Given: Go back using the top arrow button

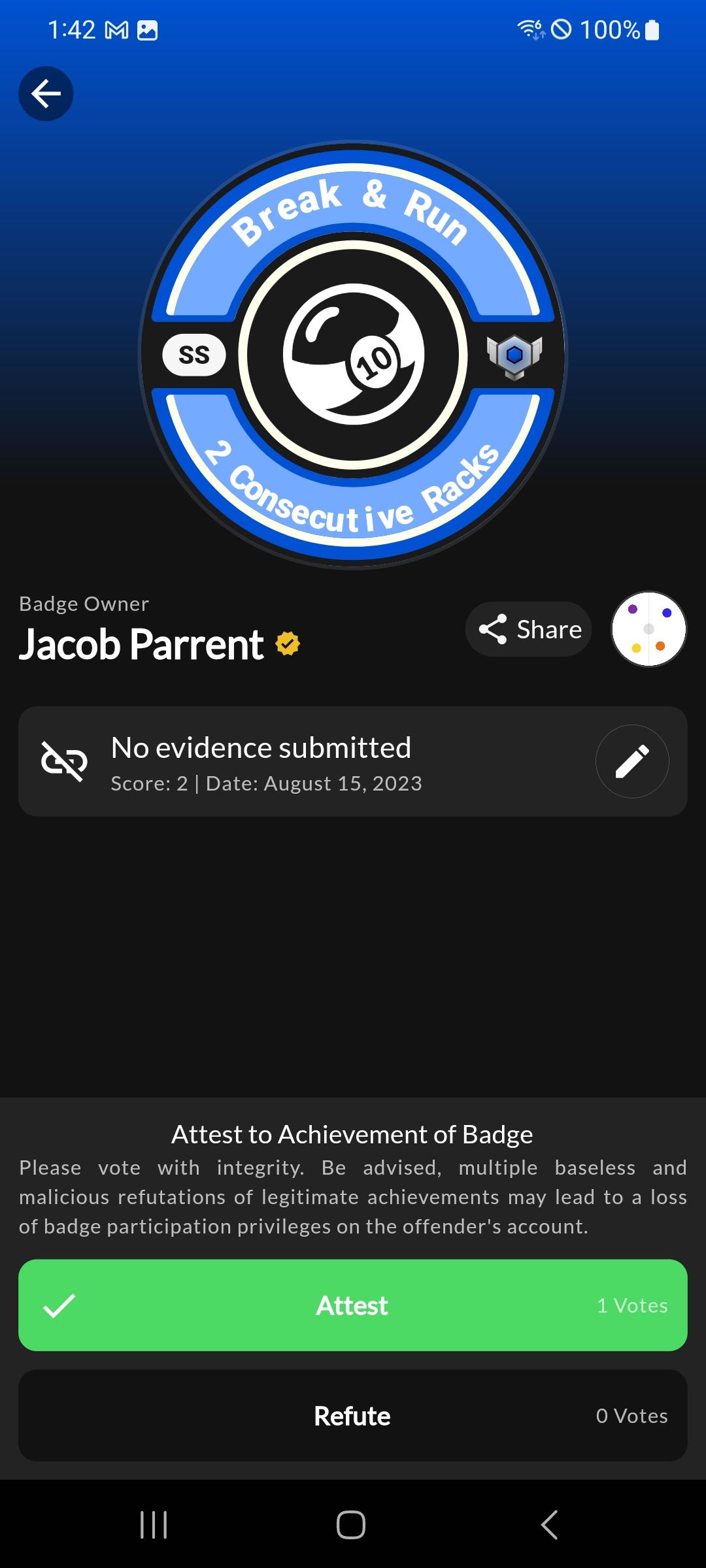Looking at the screenshot, I should tap(46, 93).
